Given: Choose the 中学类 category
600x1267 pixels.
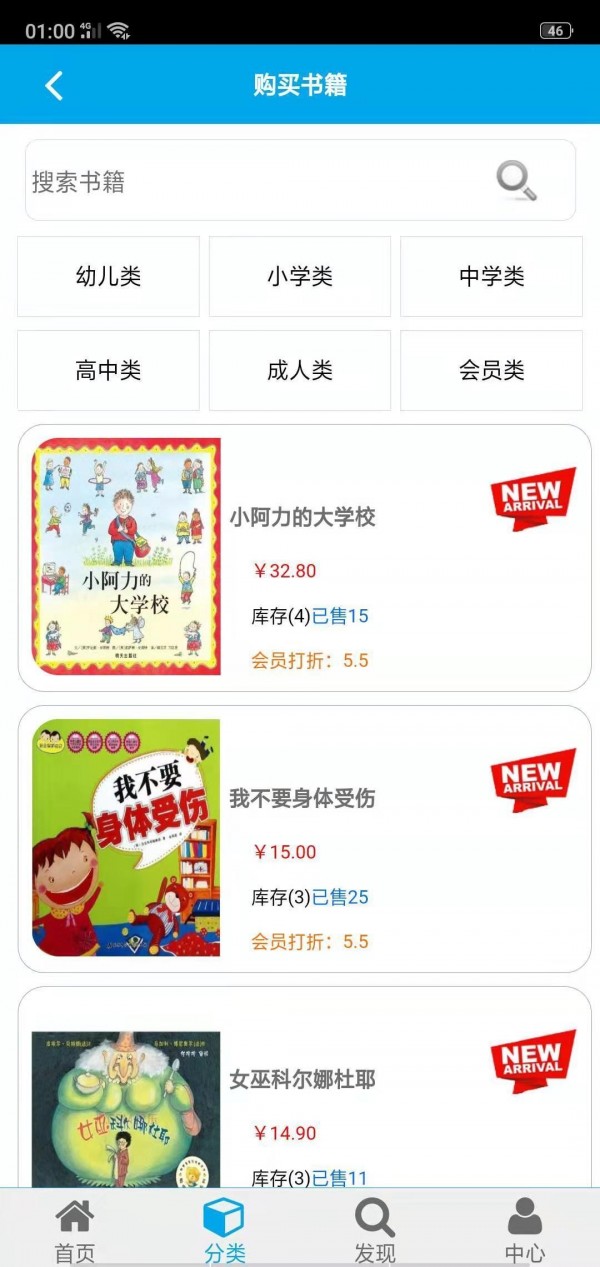Looking at the screenshot, I should pyautogui.click(x=491, y=277).
